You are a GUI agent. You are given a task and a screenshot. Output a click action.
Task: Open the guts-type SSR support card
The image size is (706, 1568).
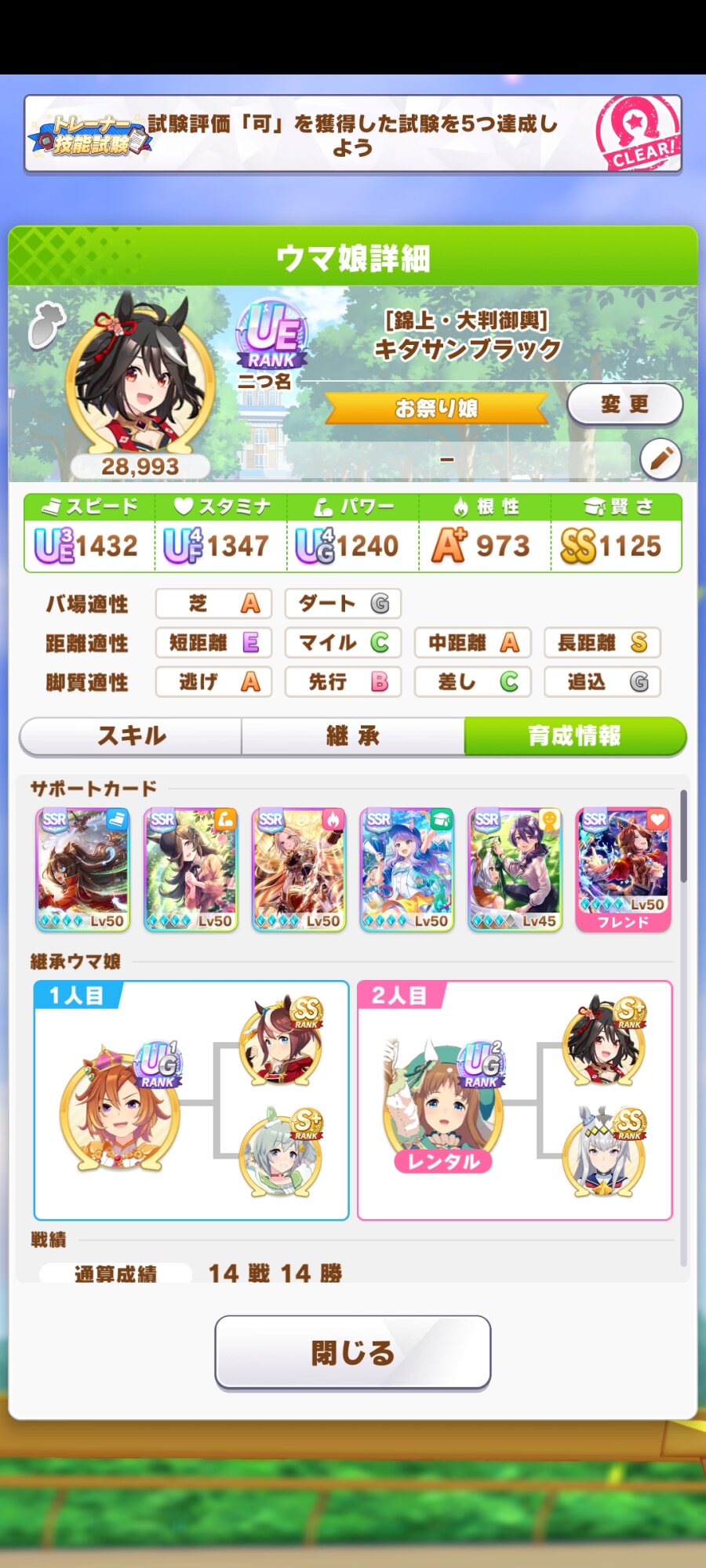tap(299, 869)
